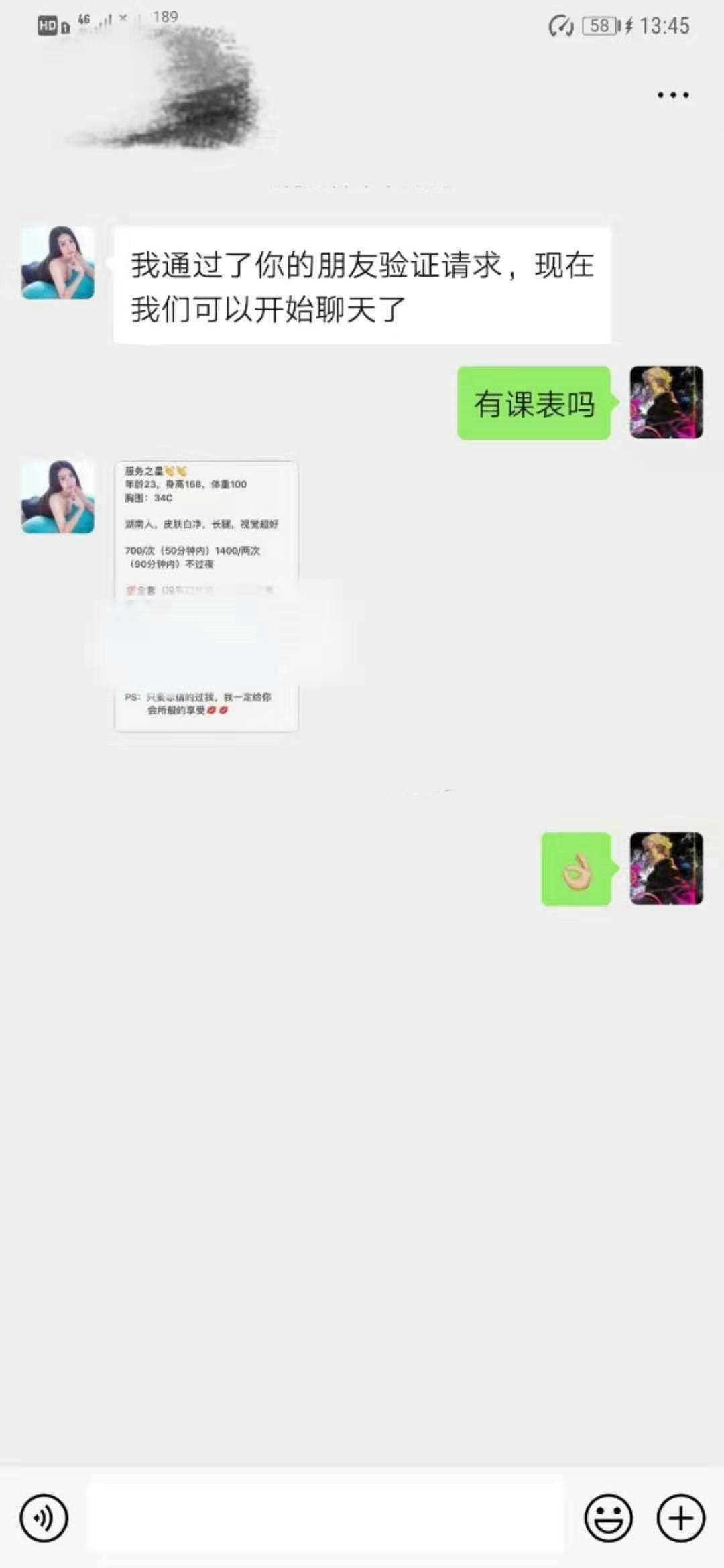Tap the message text field
This screenshot has height=1568, width=724.
click(326, 1518)
